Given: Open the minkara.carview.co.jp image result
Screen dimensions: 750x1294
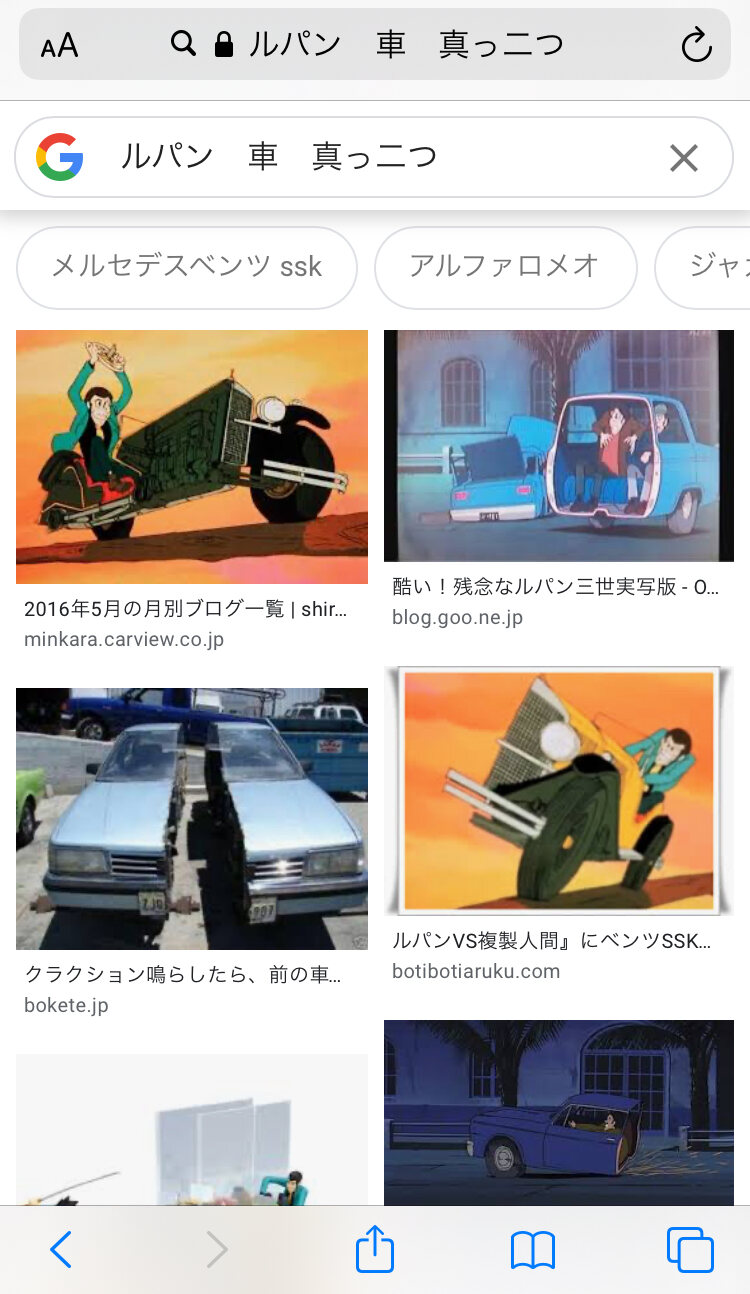Looking at the screenshot, I should pyautogui.click(x=191, y=457).
